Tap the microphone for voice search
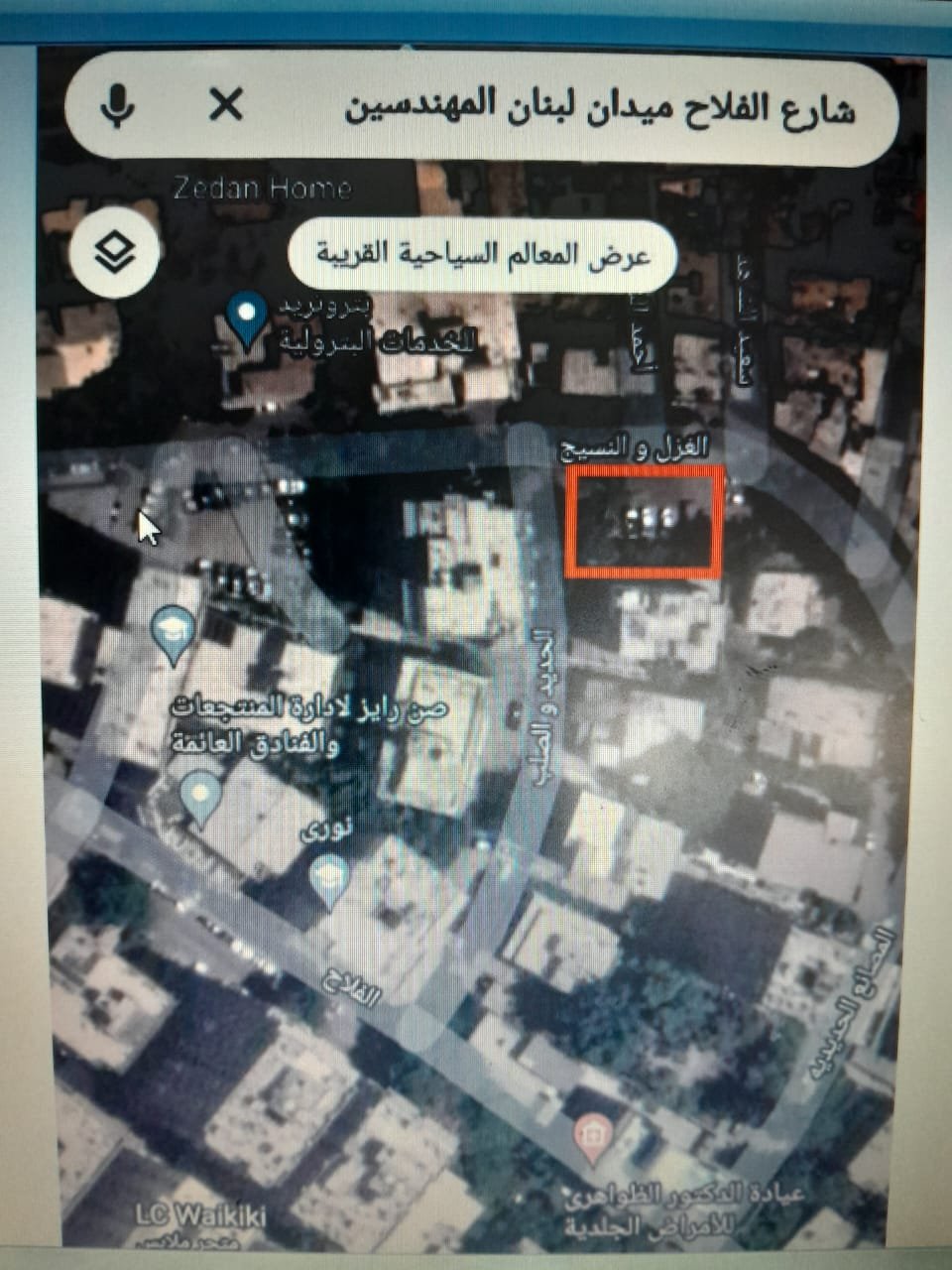 point(118,104)
